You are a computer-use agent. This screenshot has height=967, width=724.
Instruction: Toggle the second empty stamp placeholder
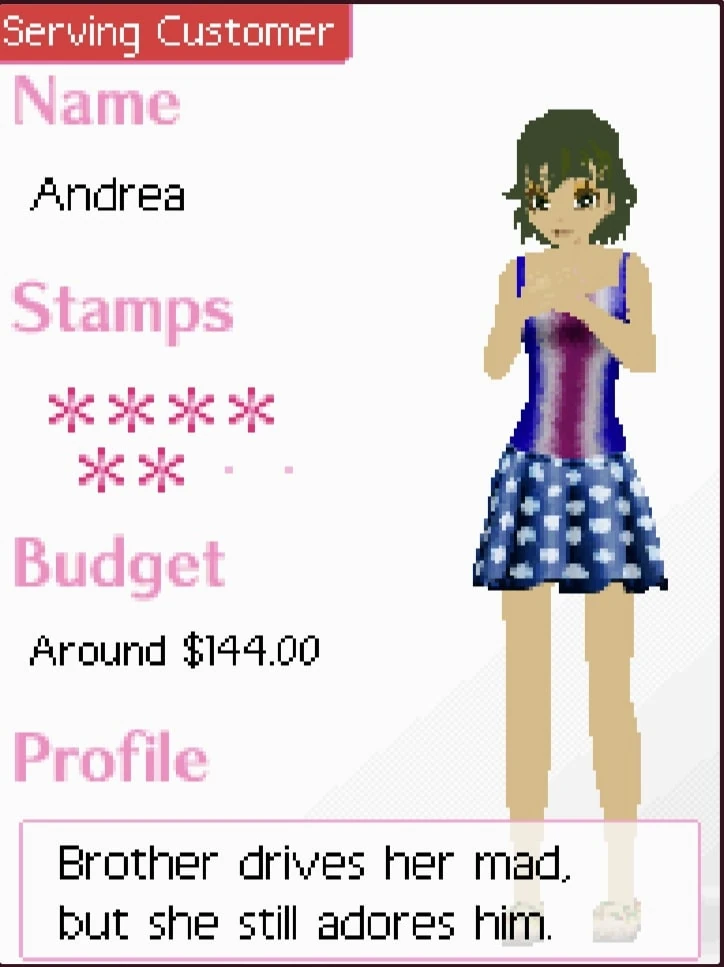pyautogui.click(x=289, y=467)
